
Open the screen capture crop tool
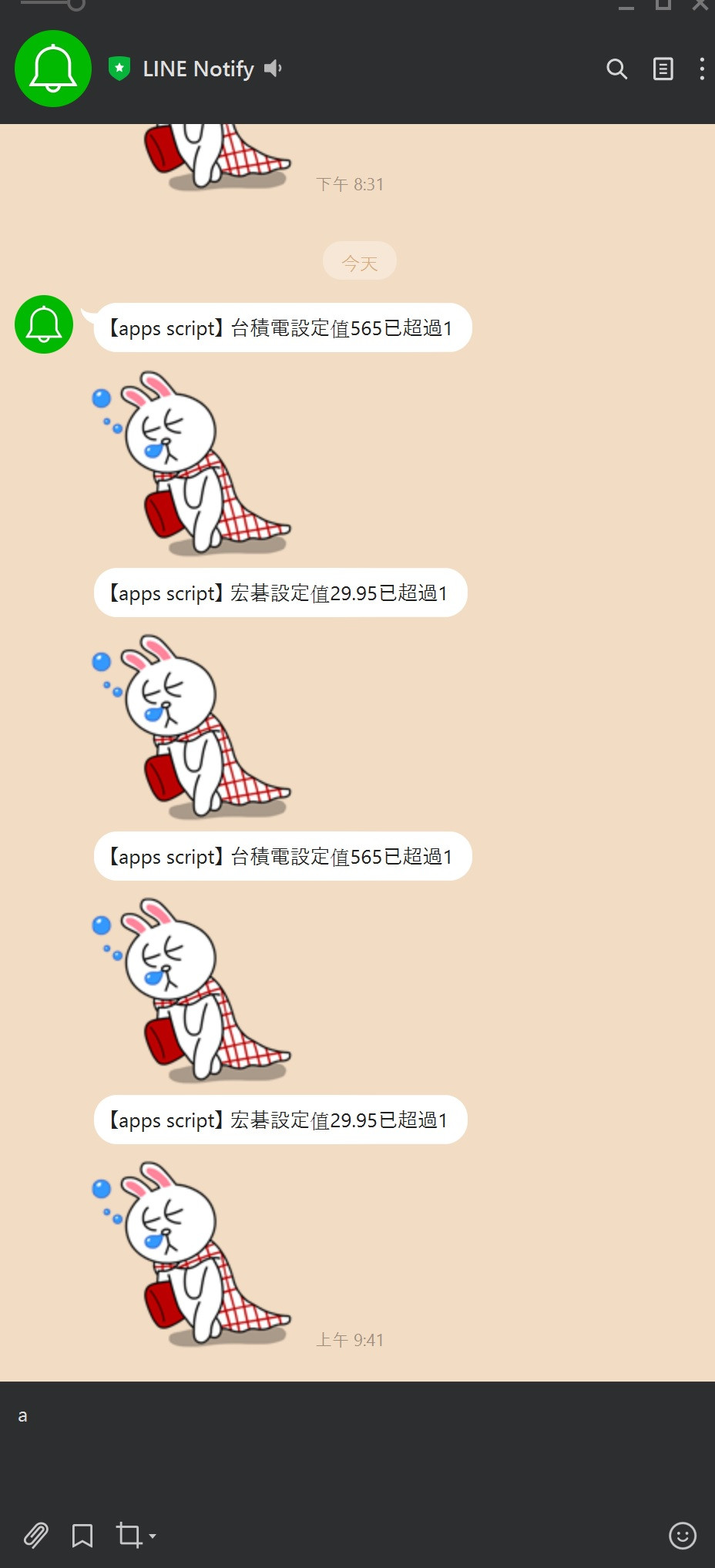point(129,1535)
